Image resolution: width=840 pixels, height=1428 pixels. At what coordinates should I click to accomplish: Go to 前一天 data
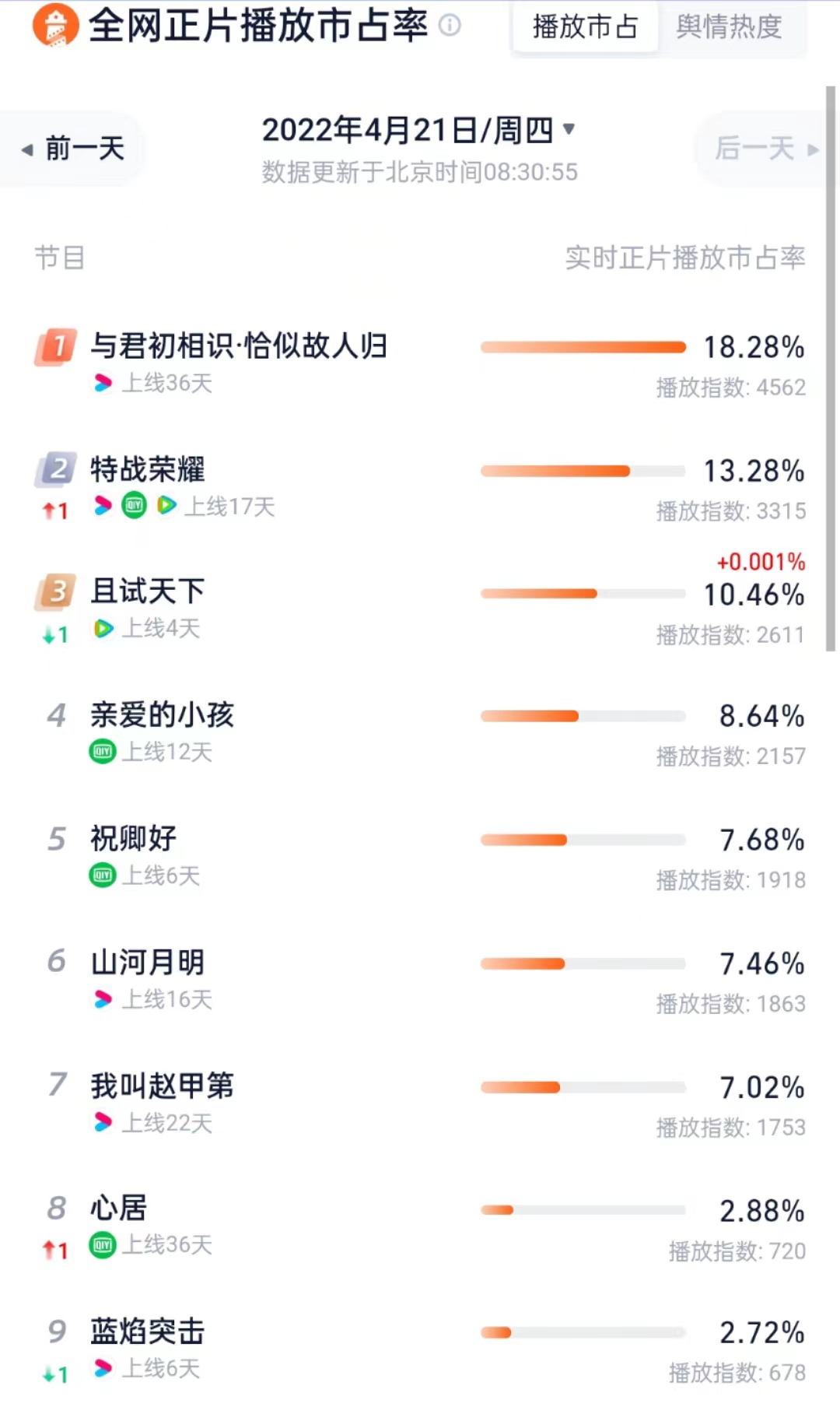tap(73, 148)
